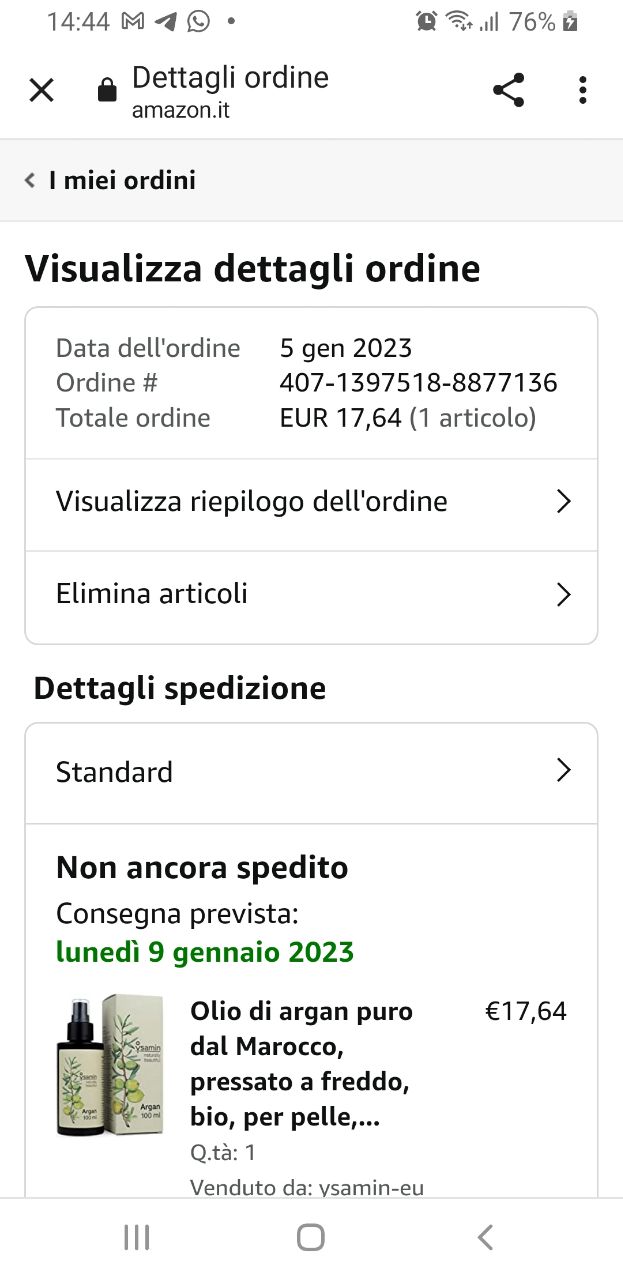Viewport: 623px width, 1280px height.
Task: Open Olio di argan puro product link
Action: [301, 1064]
